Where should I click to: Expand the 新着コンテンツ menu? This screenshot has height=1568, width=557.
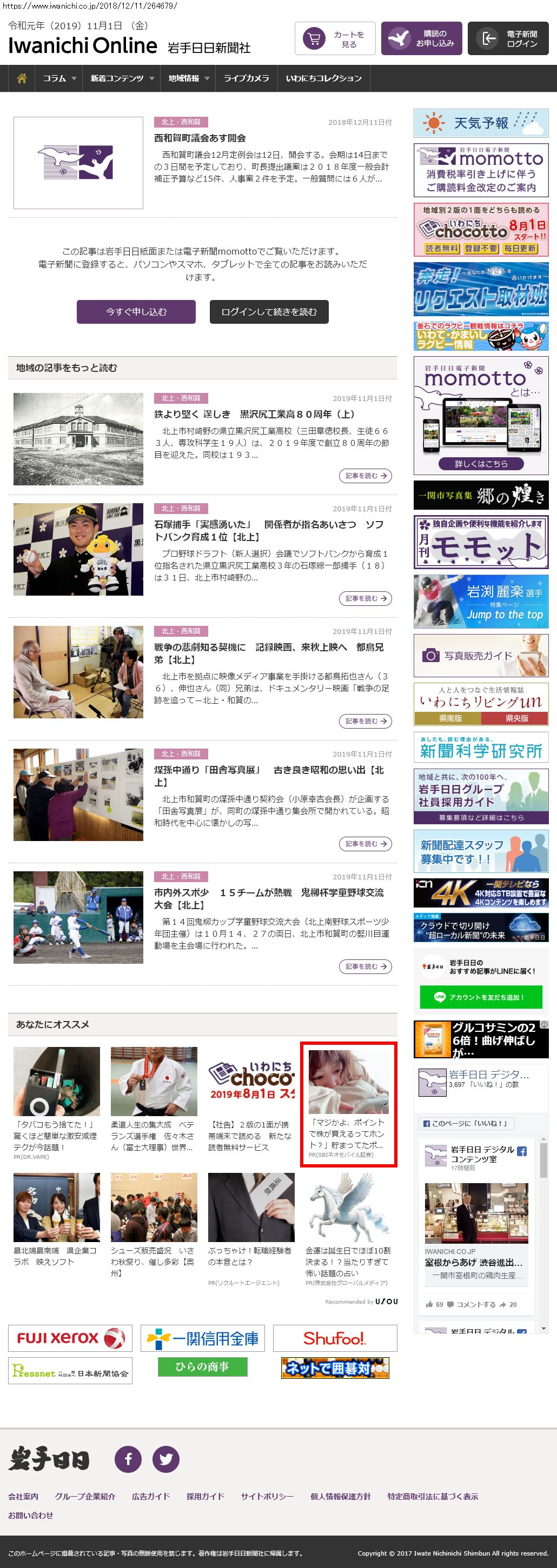(x=121, y=78)
